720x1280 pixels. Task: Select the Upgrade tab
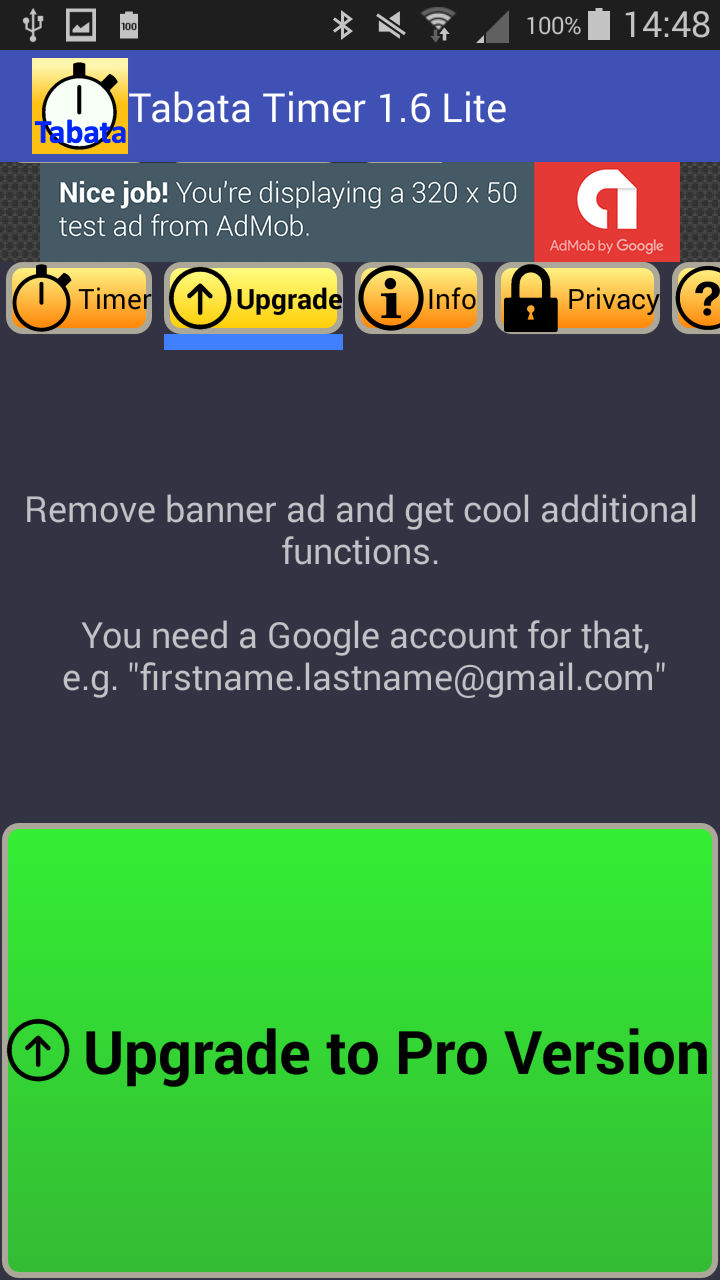tap(253, 298)
